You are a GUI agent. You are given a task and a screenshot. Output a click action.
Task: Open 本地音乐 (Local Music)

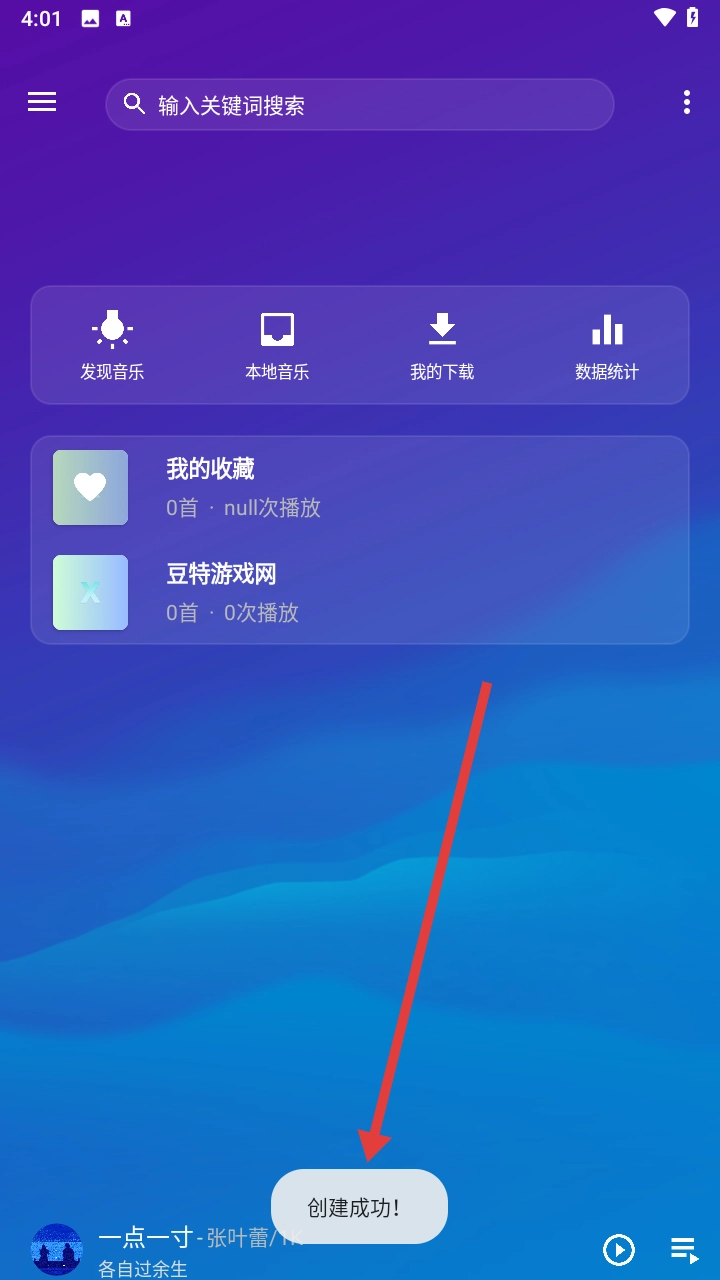click(277, 345)
